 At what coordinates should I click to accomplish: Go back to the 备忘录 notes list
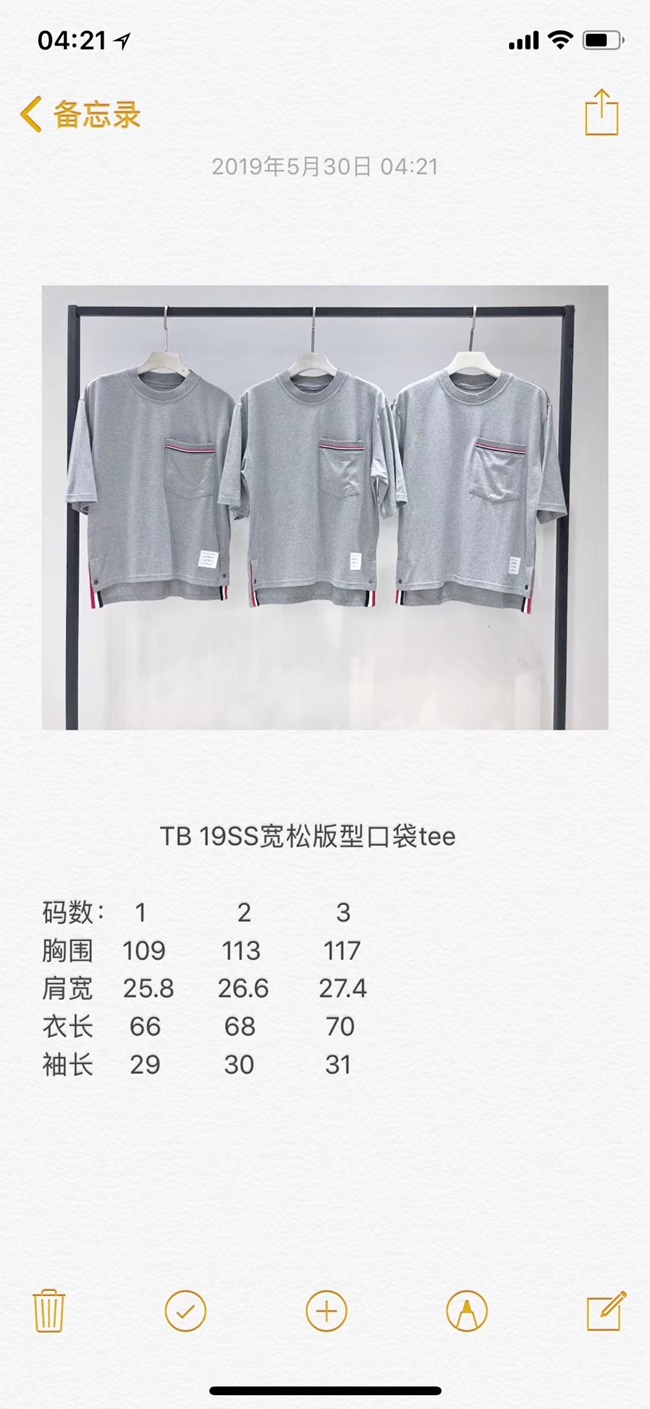tap(80, 114)
